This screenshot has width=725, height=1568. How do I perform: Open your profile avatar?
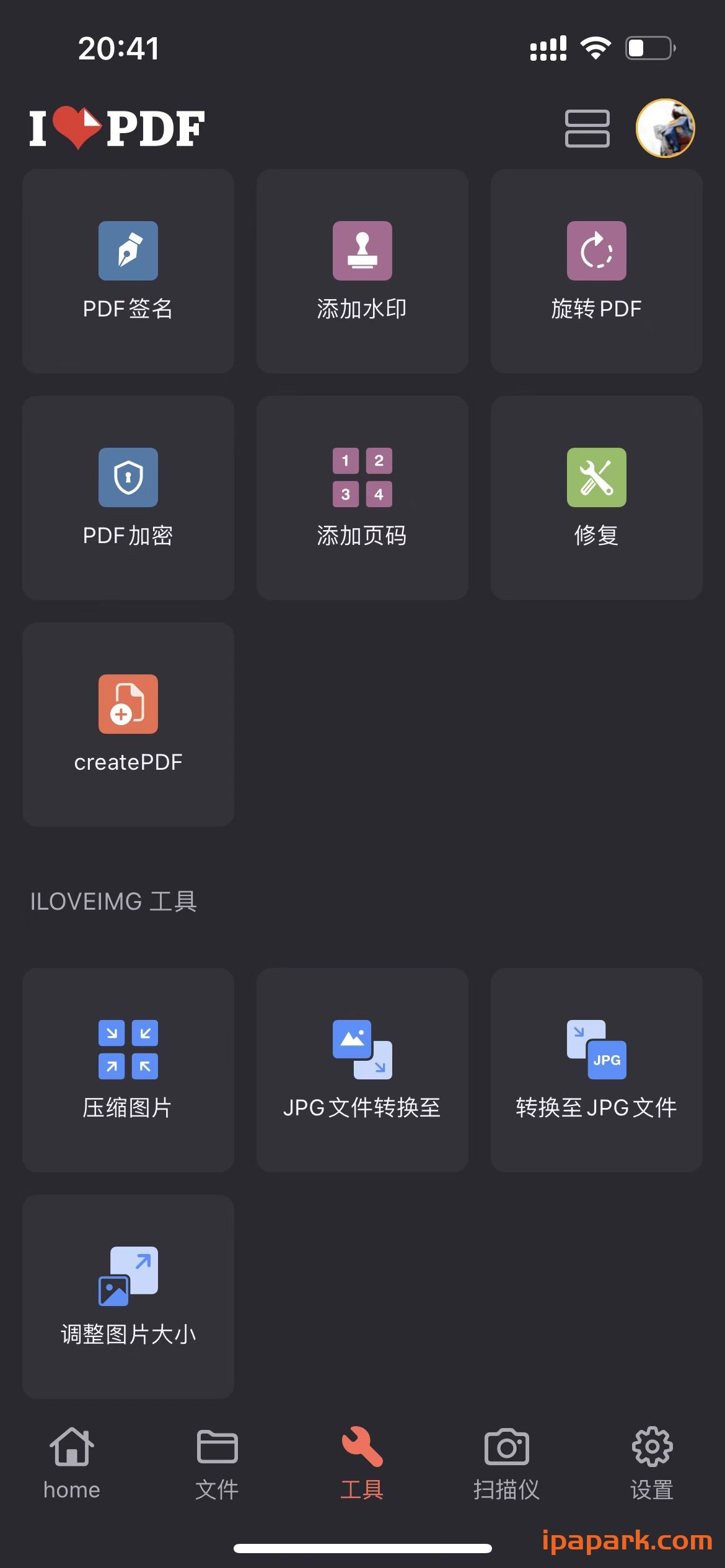[666, 128]
